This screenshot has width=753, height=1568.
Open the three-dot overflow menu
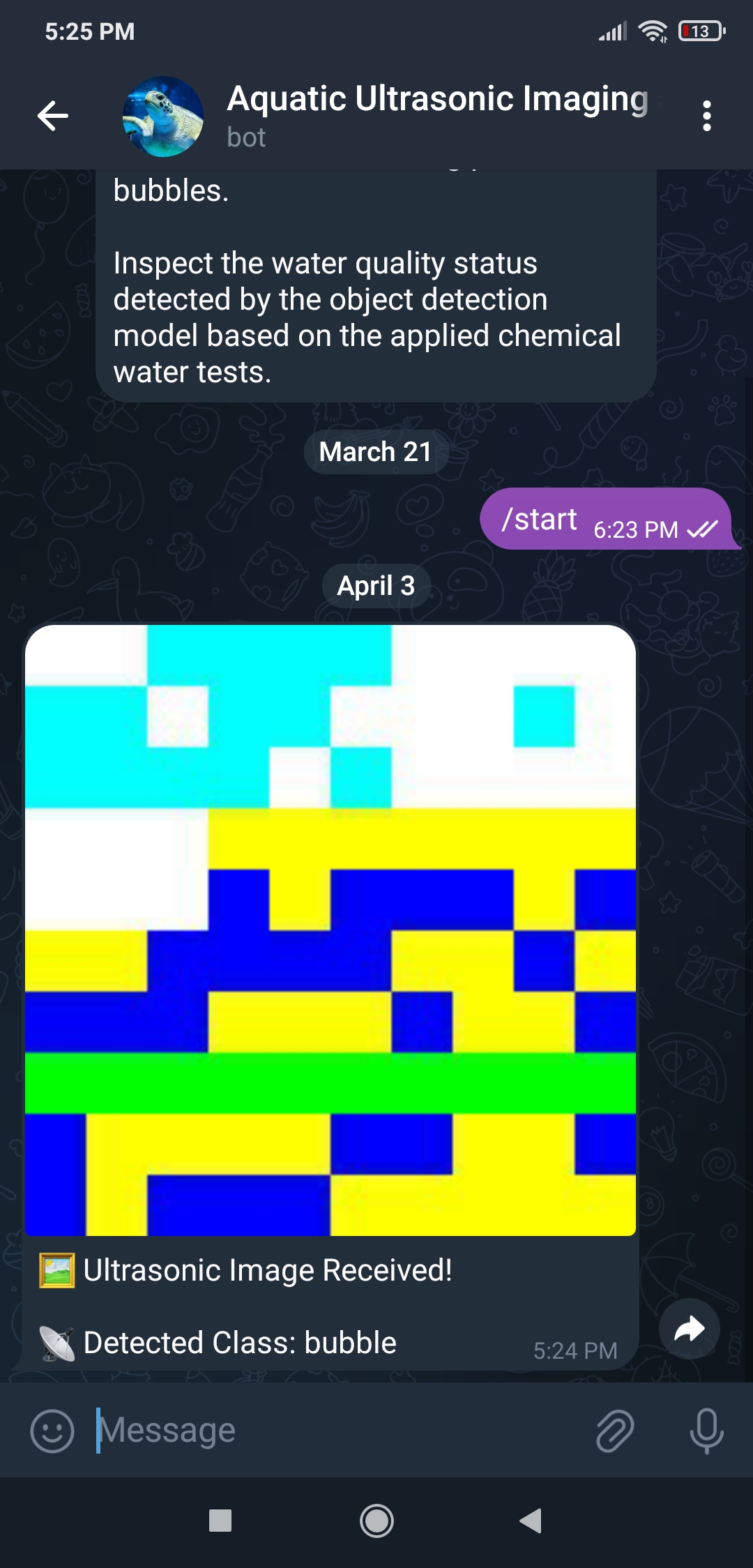click(x=706, y=116)
